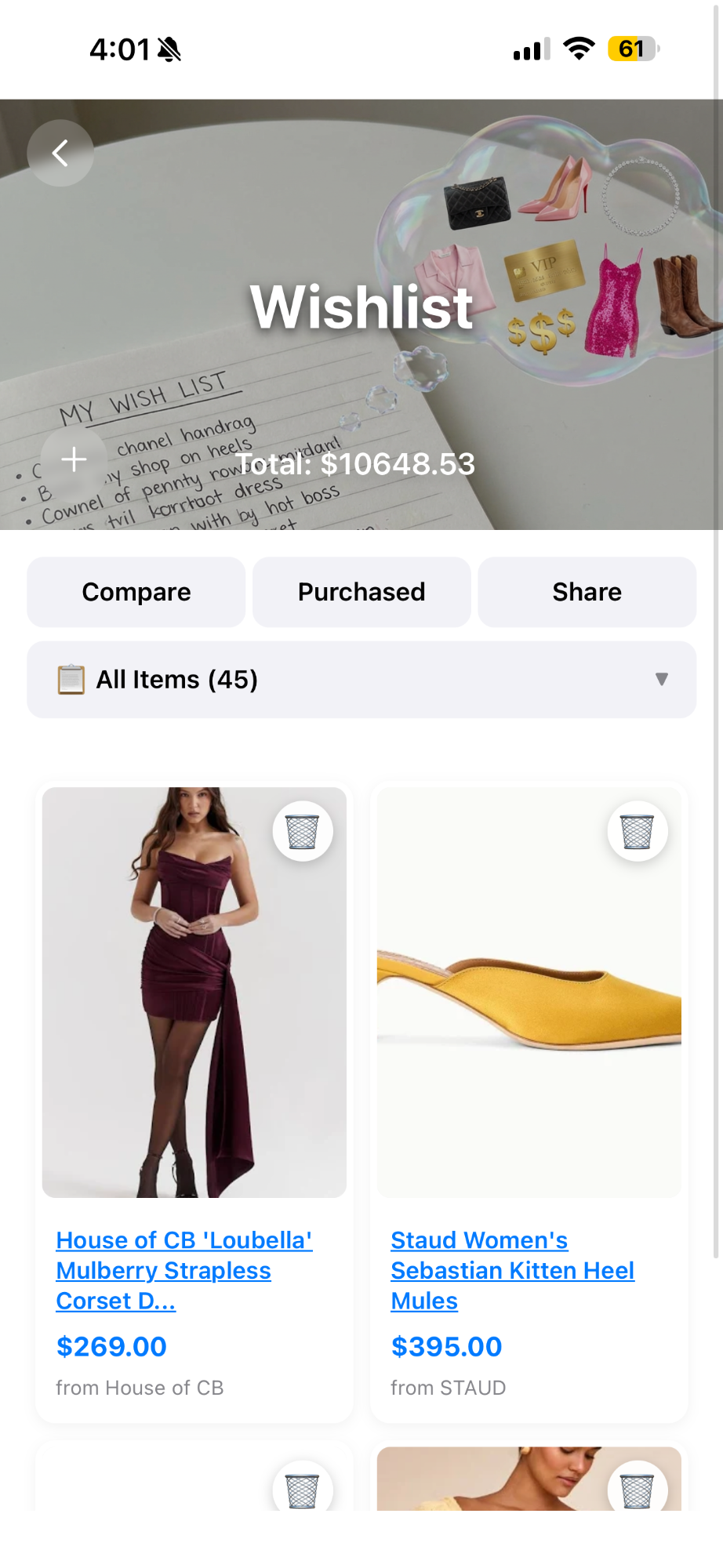The image size is (723, 1568).
Task: Click the dropdown triangle on the filter bar
Action: (662, 679)
